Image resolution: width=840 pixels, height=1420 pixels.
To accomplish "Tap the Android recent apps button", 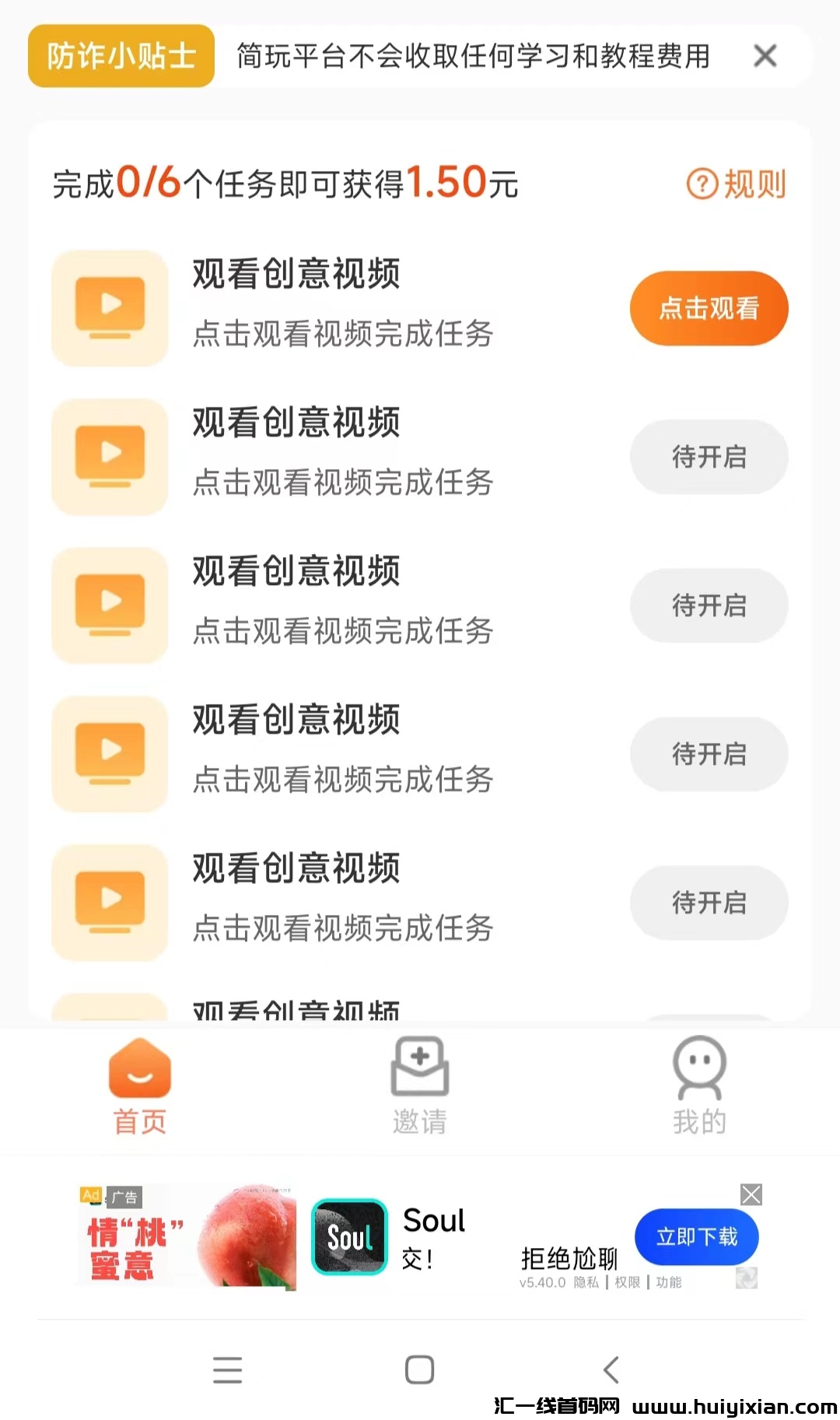I will [x=226, y=1369].
